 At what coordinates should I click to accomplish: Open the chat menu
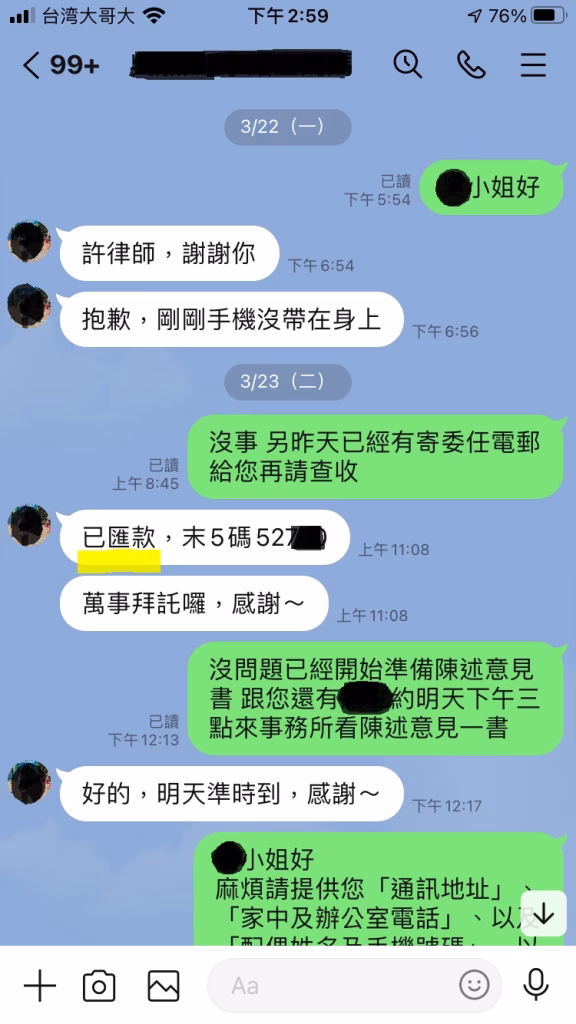point(533,65)
